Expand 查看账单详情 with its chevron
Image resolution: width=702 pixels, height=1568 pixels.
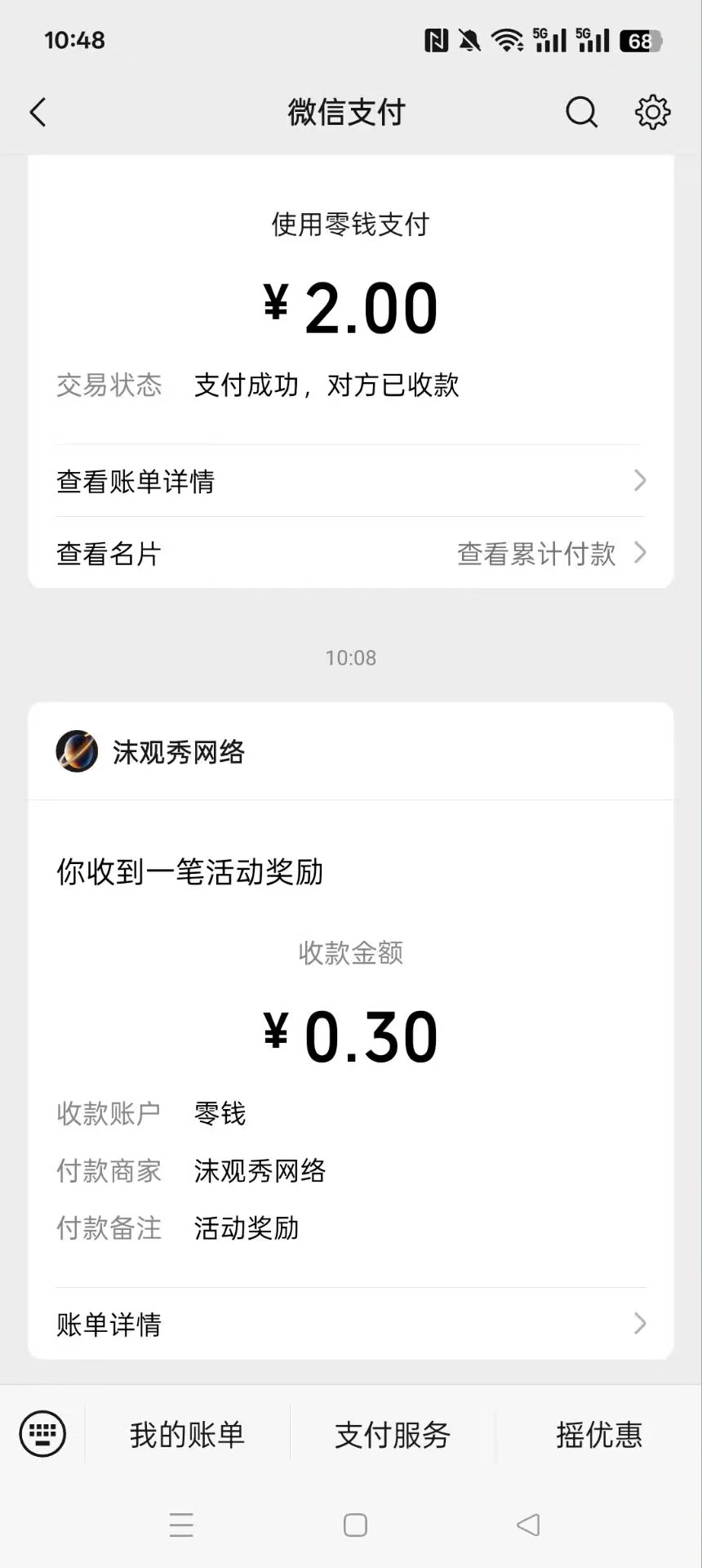pos(640,481)
